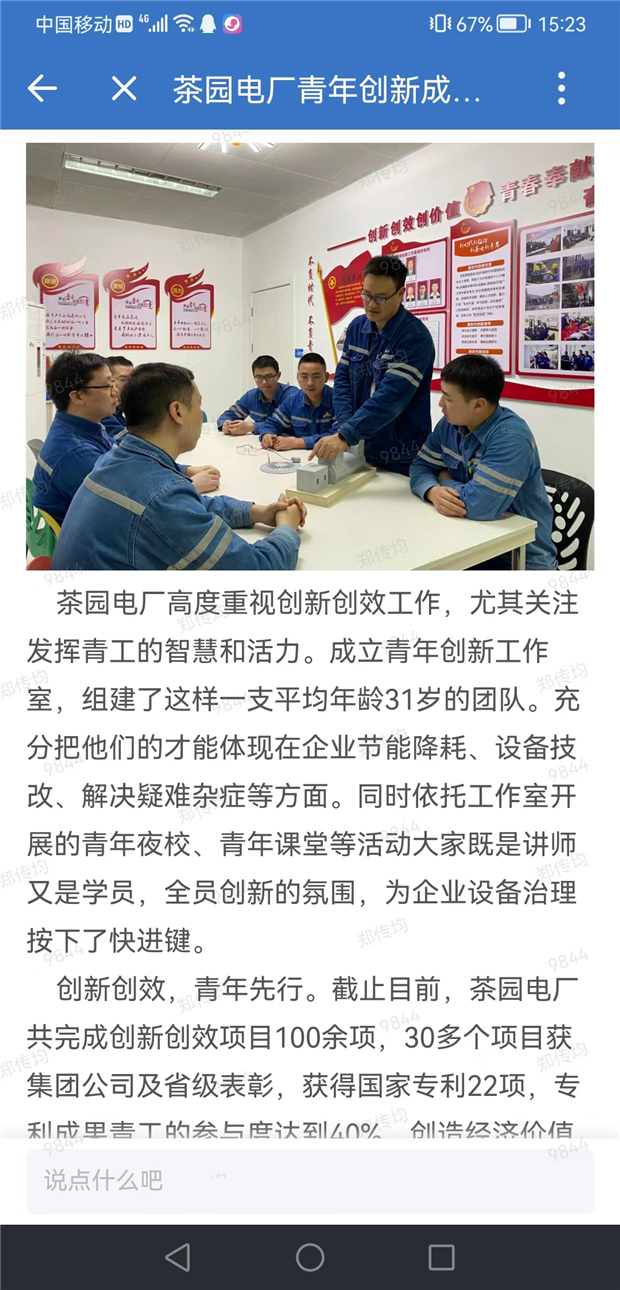Go back using the arrow icon
Image resolution: width=620 pixels, height=1290 pixels.
tap(42, 89)
